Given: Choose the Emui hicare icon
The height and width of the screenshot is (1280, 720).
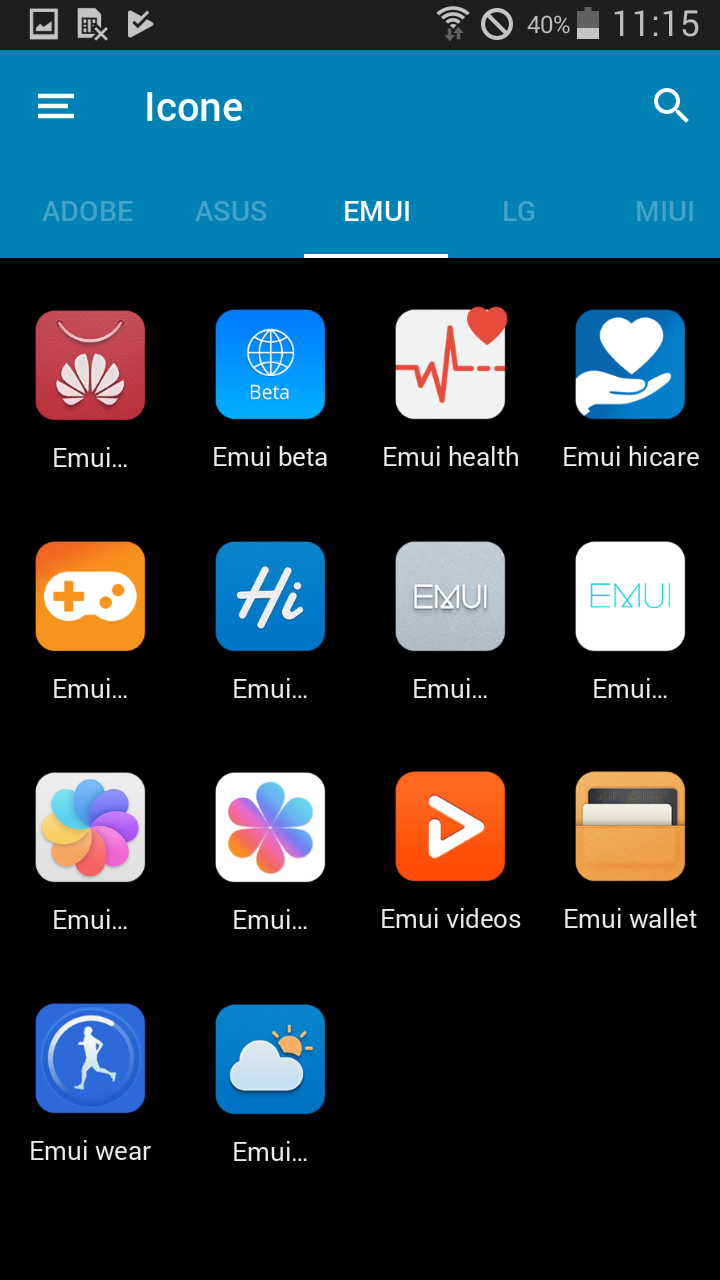Looking at the screenshot, I should coord(630,364).
